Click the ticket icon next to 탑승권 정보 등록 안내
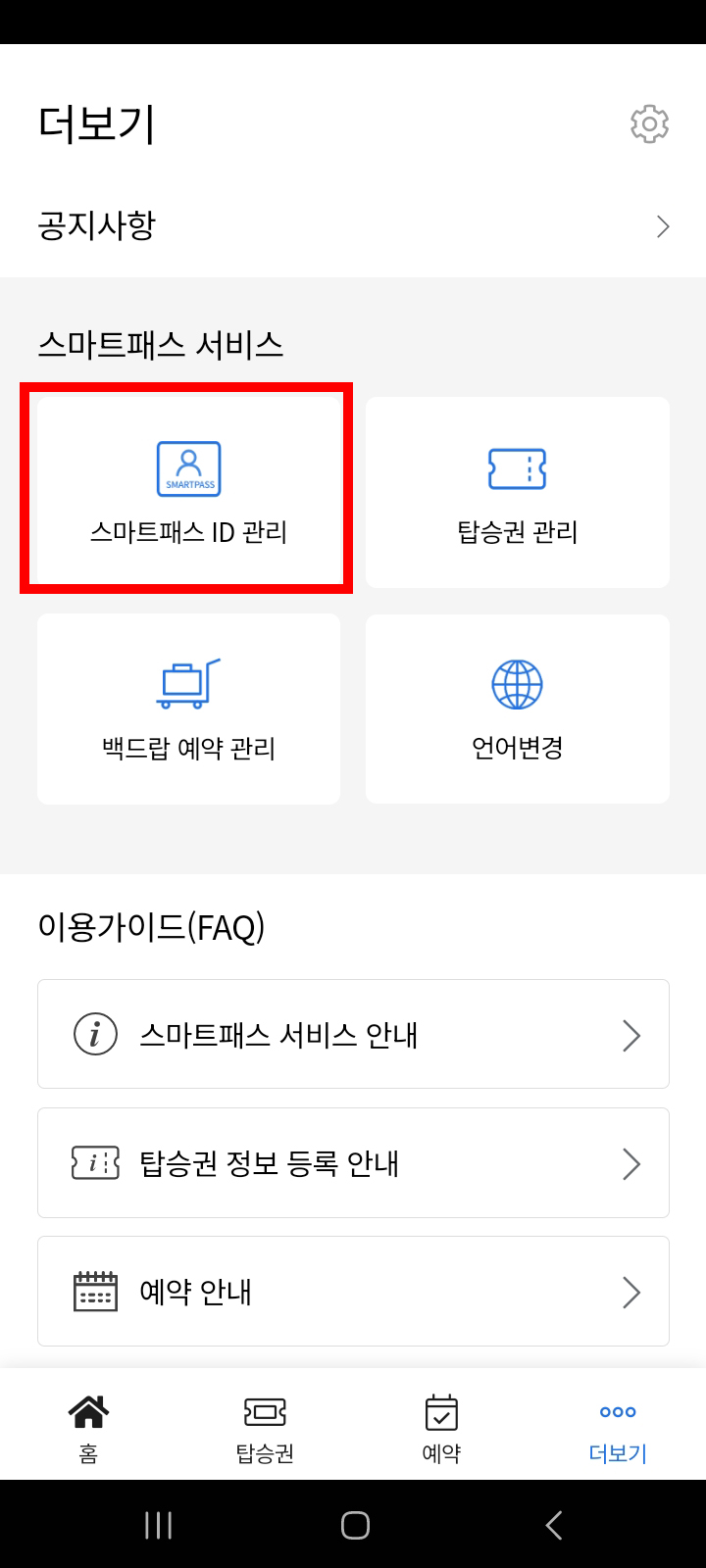This screenshot has width=706, height=1568. [x=93, y=1163]
